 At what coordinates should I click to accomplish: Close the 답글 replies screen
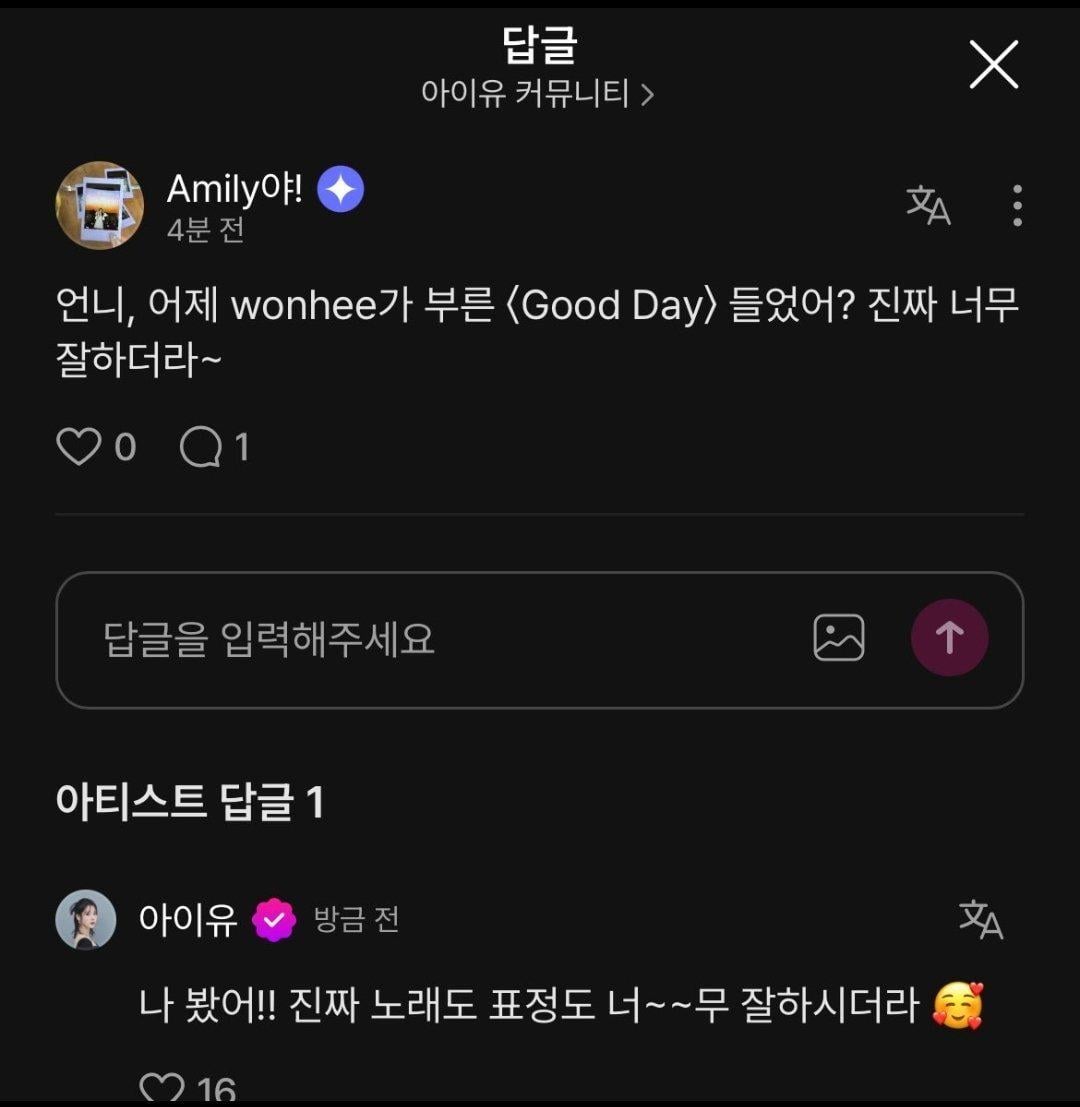(993, 66)
